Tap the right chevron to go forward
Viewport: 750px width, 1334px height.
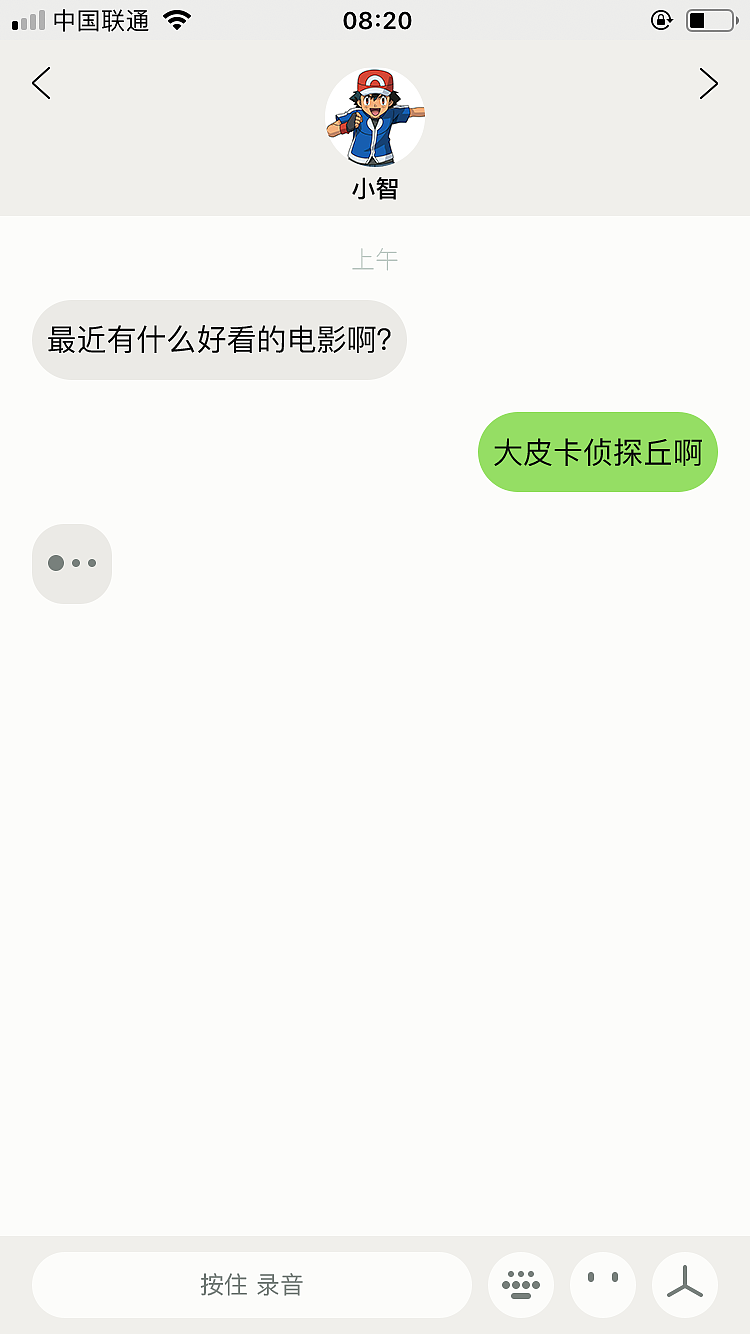tap(709, 84)
